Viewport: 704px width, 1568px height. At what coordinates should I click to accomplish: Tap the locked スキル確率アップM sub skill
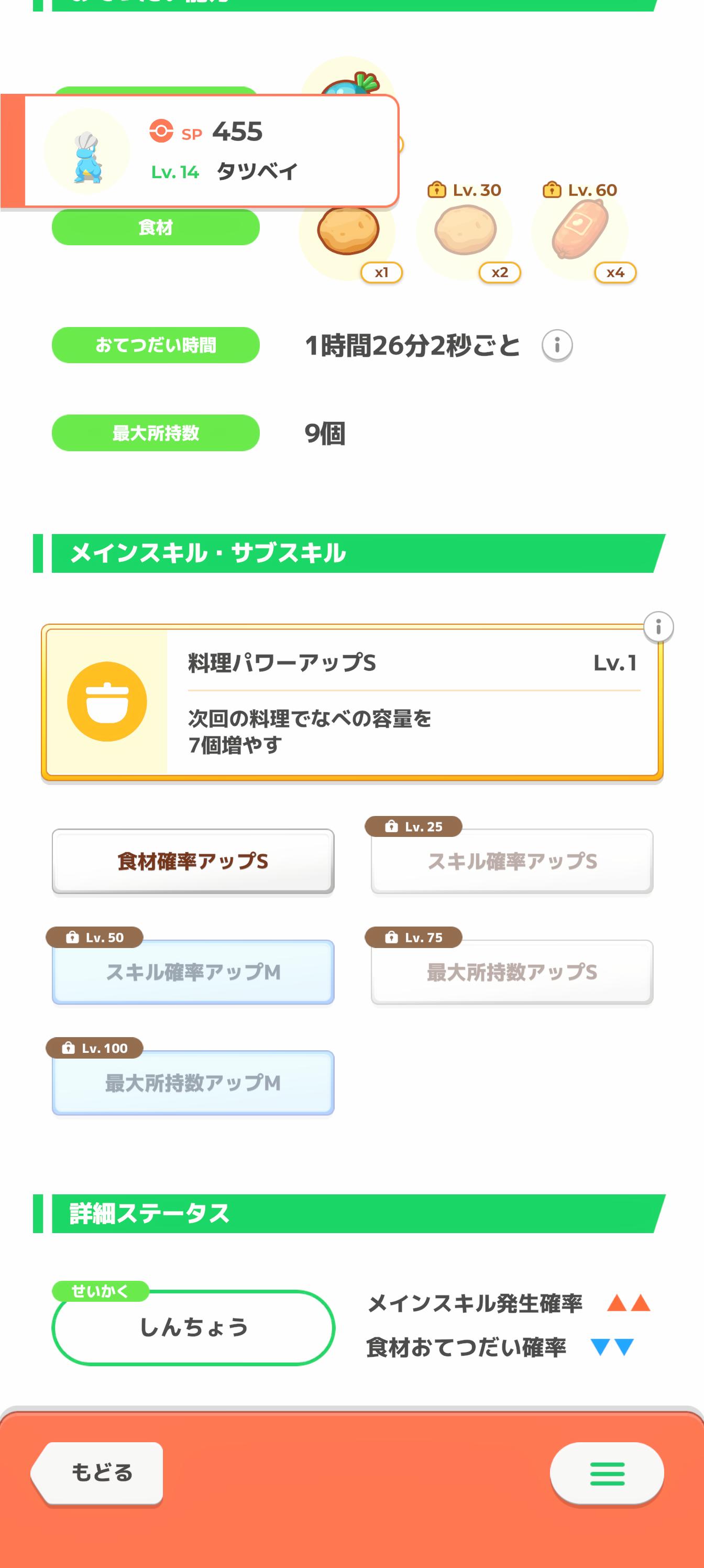coord(193,972)
